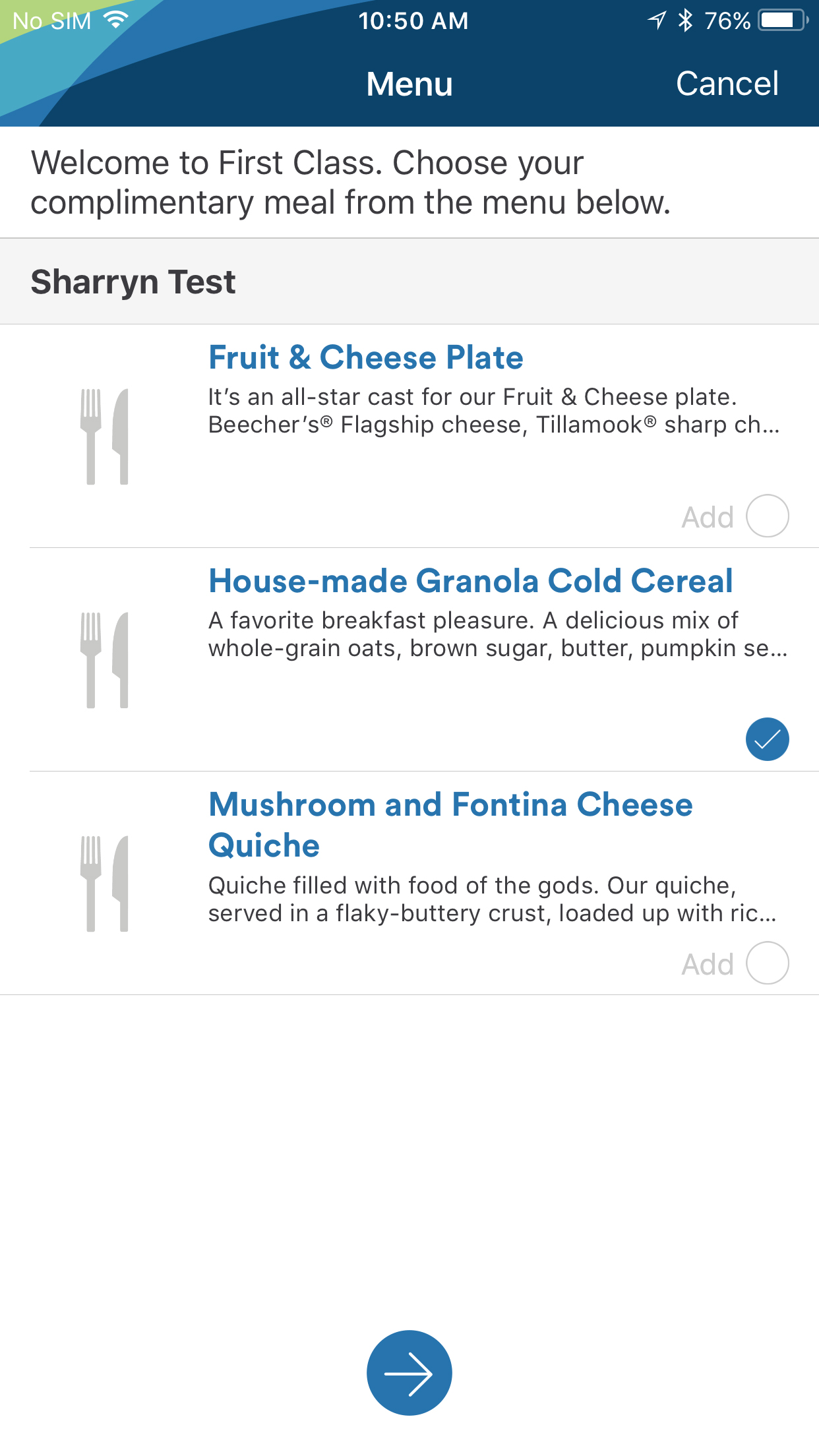Image resolution: width=819 pixels, height=1456 pixels.
Task: Tap the blue forward arrow at the bottom
Action: point(409,1374)
